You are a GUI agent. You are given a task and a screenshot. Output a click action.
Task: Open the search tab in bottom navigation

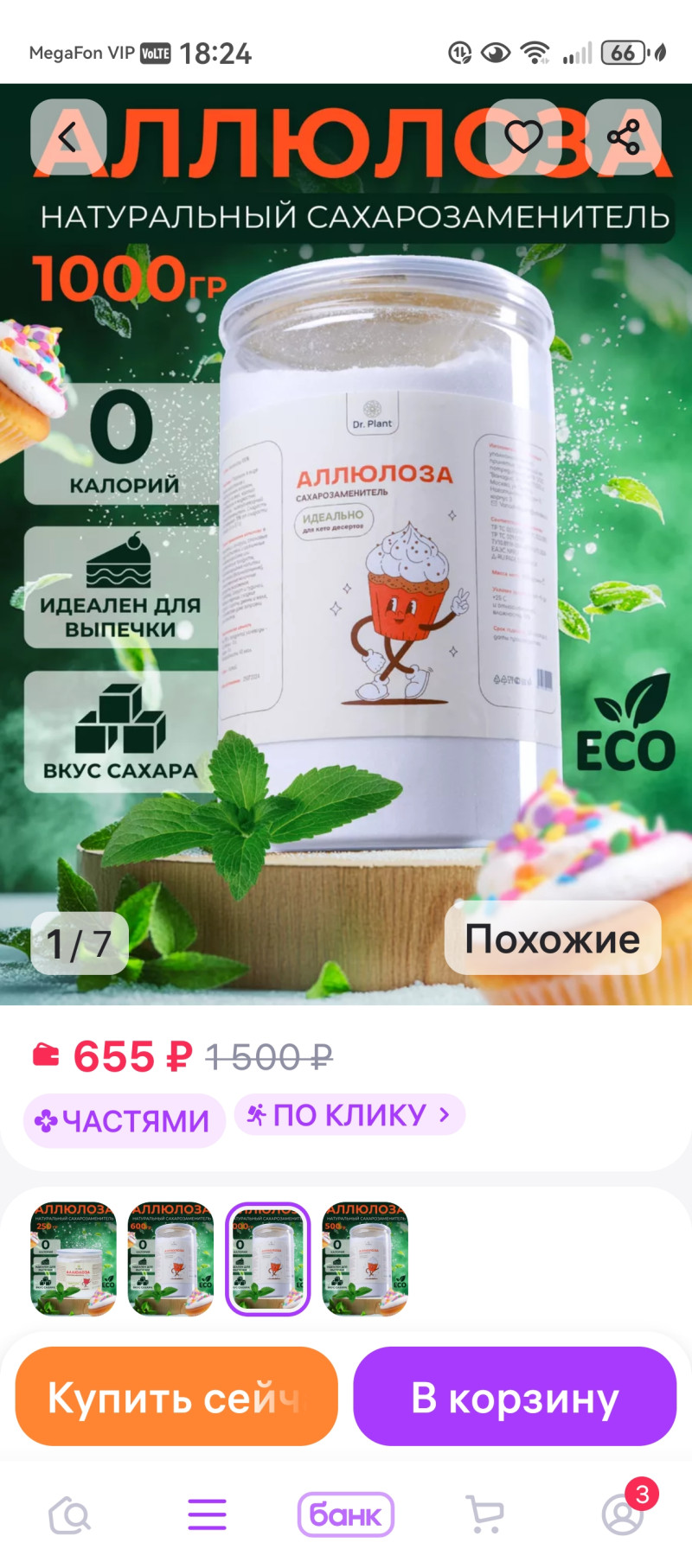(70, 1515)
